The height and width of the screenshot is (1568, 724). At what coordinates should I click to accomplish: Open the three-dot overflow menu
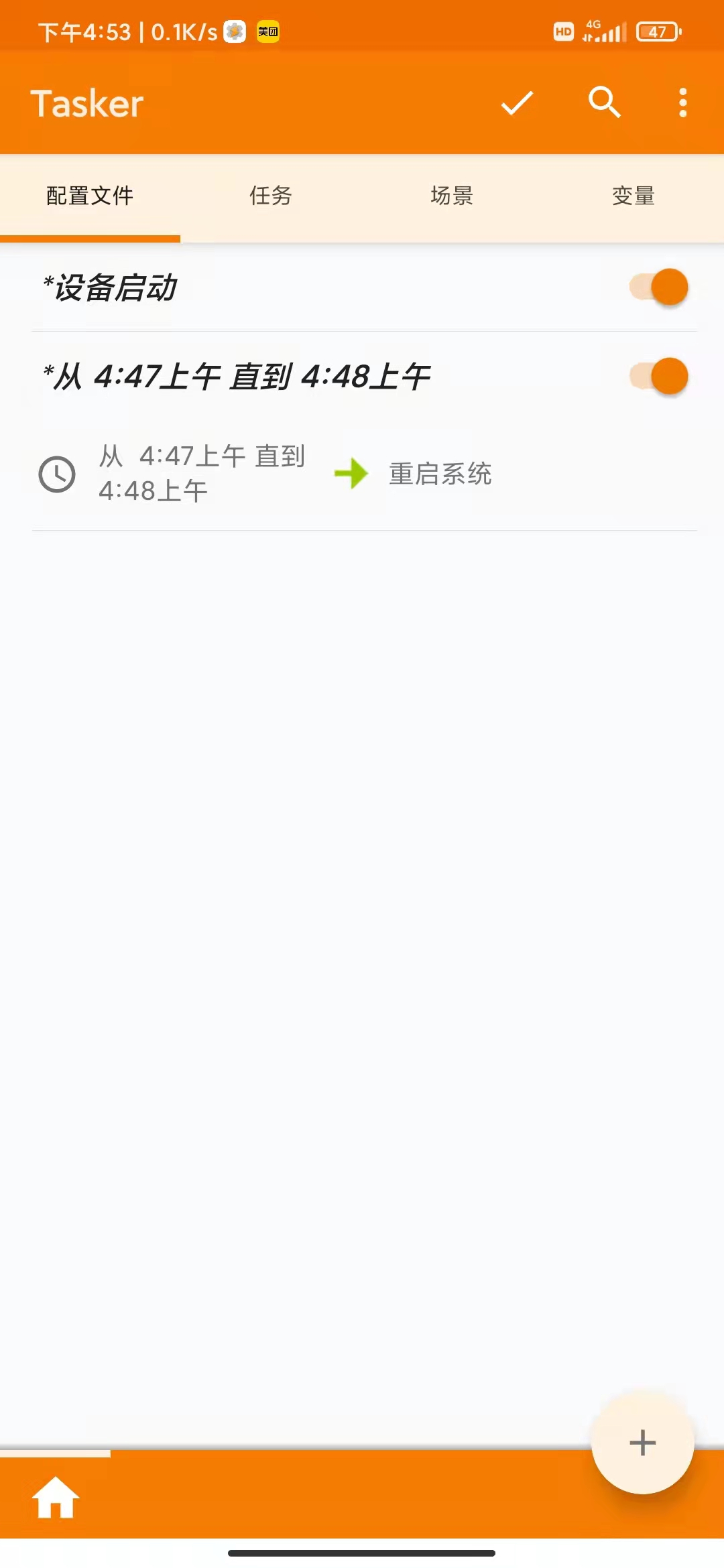682,103
